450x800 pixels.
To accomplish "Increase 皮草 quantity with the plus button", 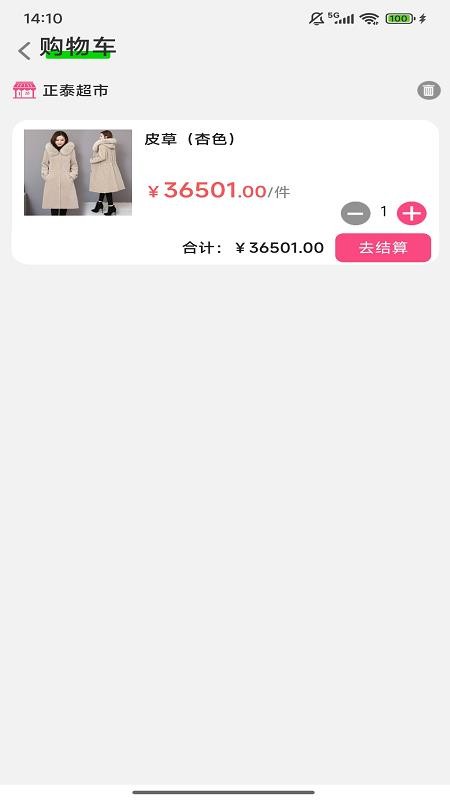I will 412,213.
